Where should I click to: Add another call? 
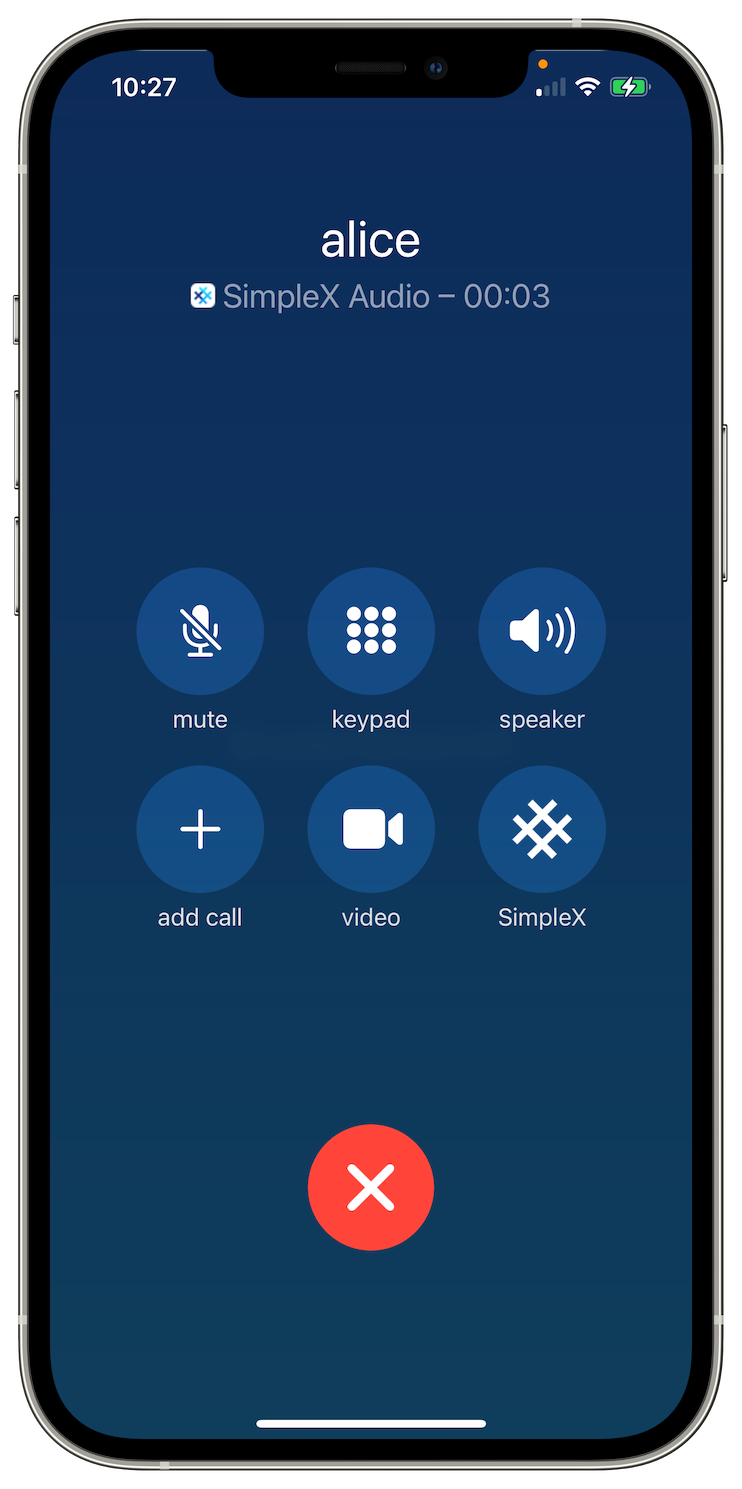(200, 829)
